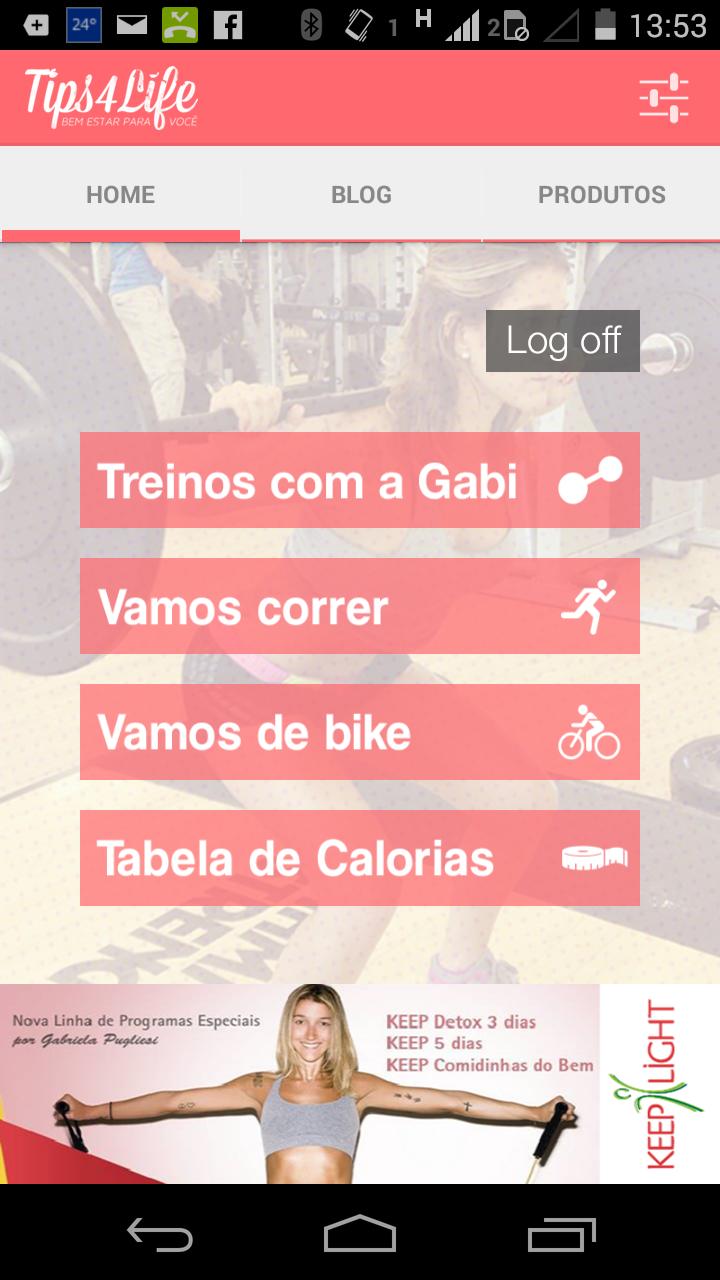Switch to the Blog tab

coord(361,195)
